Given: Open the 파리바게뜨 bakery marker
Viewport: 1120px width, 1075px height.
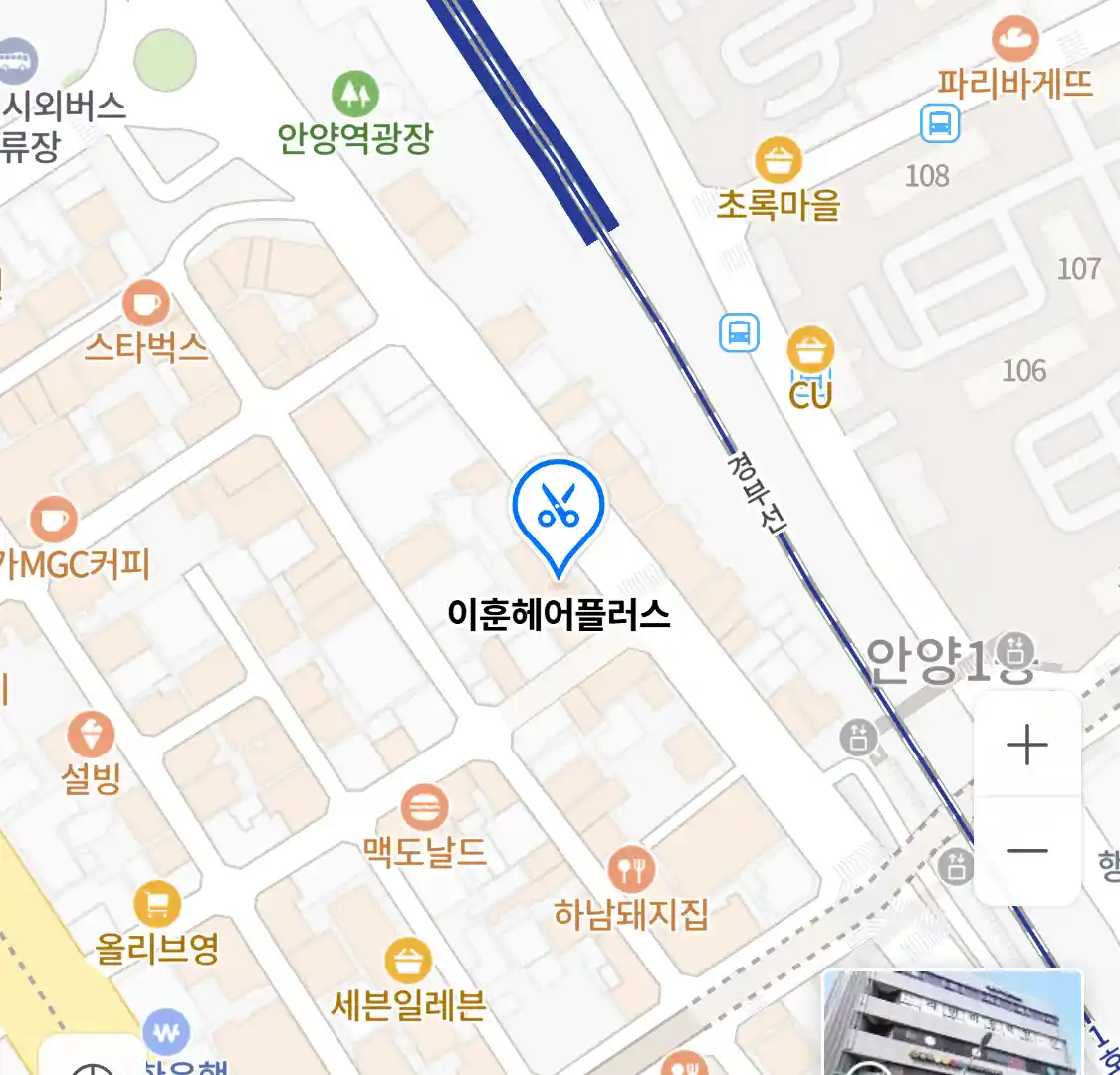Looking at the screenshot, I should pyautogui.click(x=1014, y=40).
